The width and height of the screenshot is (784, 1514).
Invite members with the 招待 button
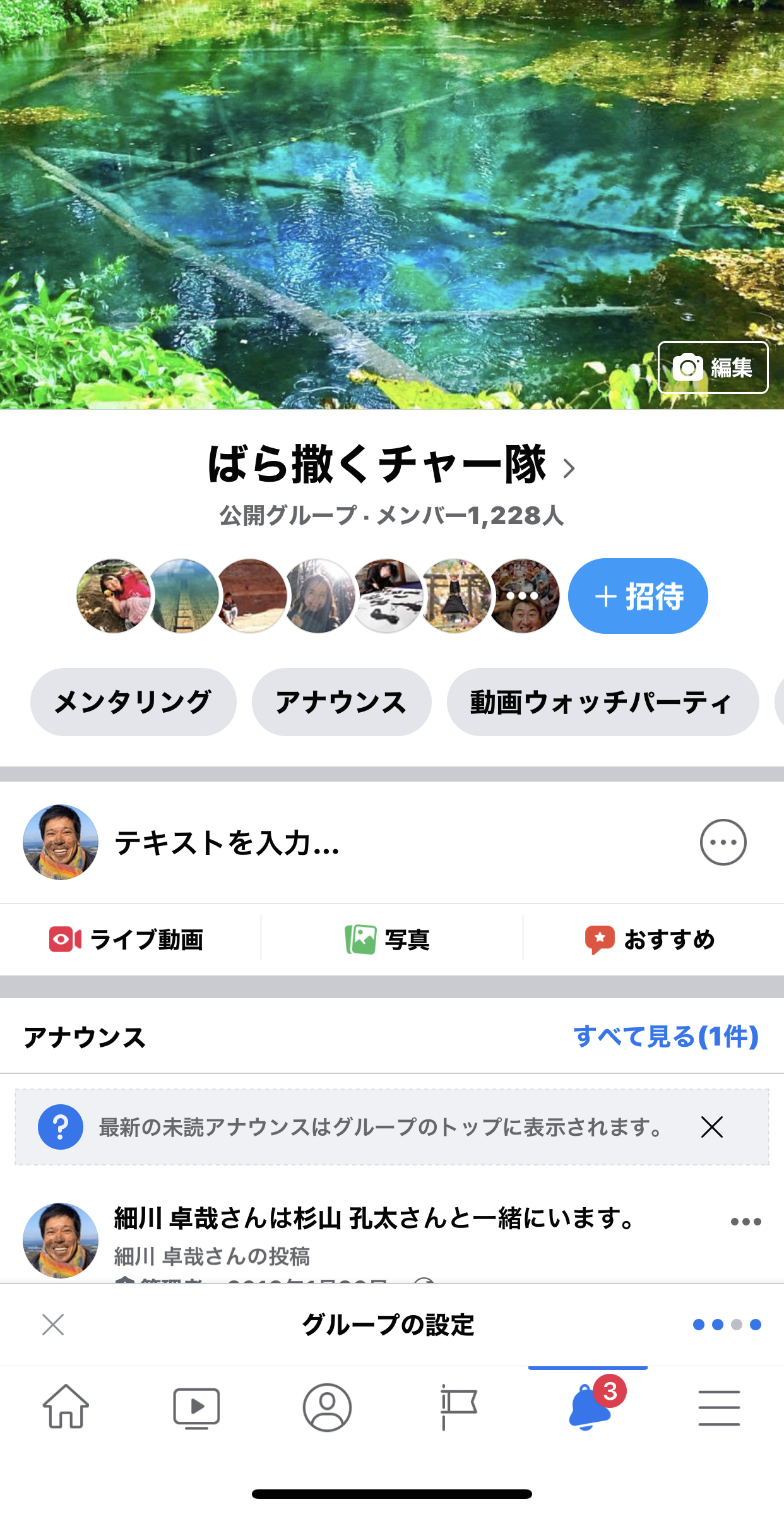(638, 596)
